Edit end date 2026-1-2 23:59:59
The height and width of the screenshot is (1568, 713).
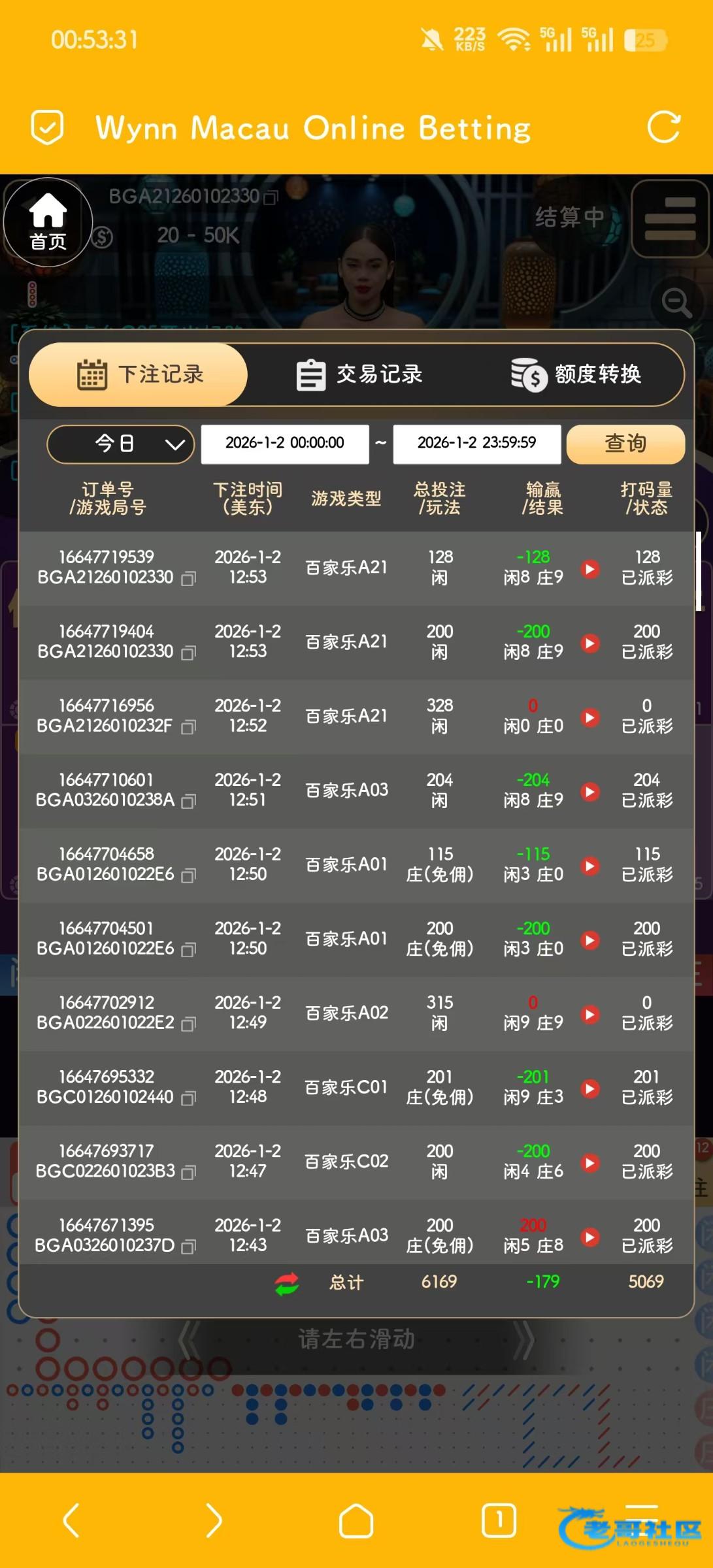(476, 444)
